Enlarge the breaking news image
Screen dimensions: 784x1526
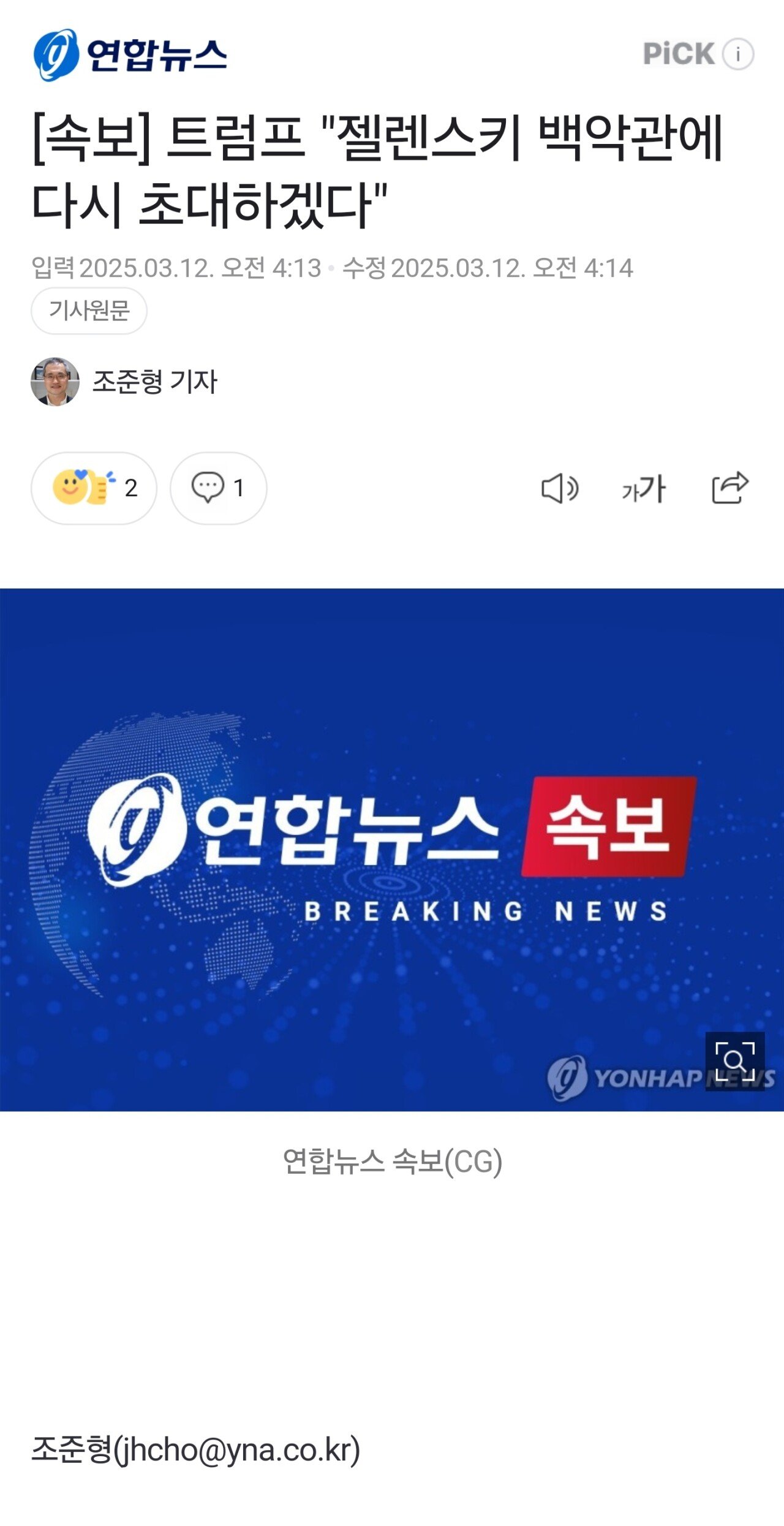tap(735, 1062)
